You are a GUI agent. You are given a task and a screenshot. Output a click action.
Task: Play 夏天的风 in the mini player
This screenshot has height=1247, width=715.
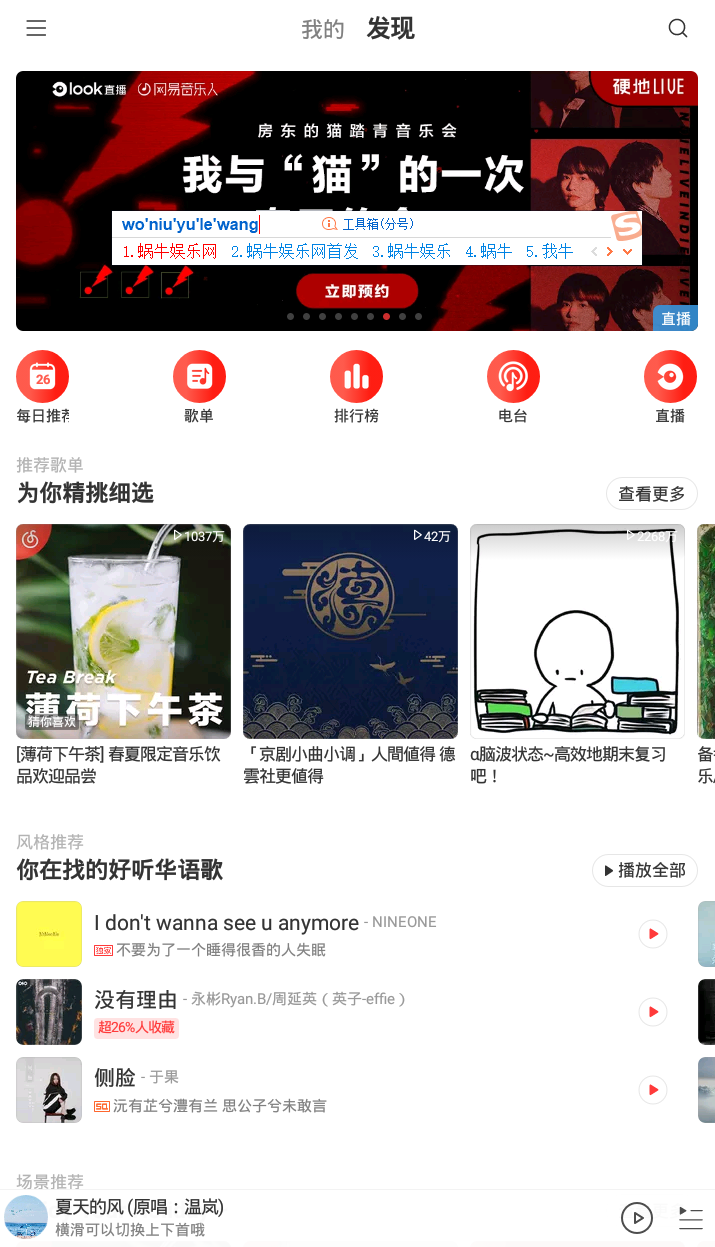click(x=637, y=1217)
